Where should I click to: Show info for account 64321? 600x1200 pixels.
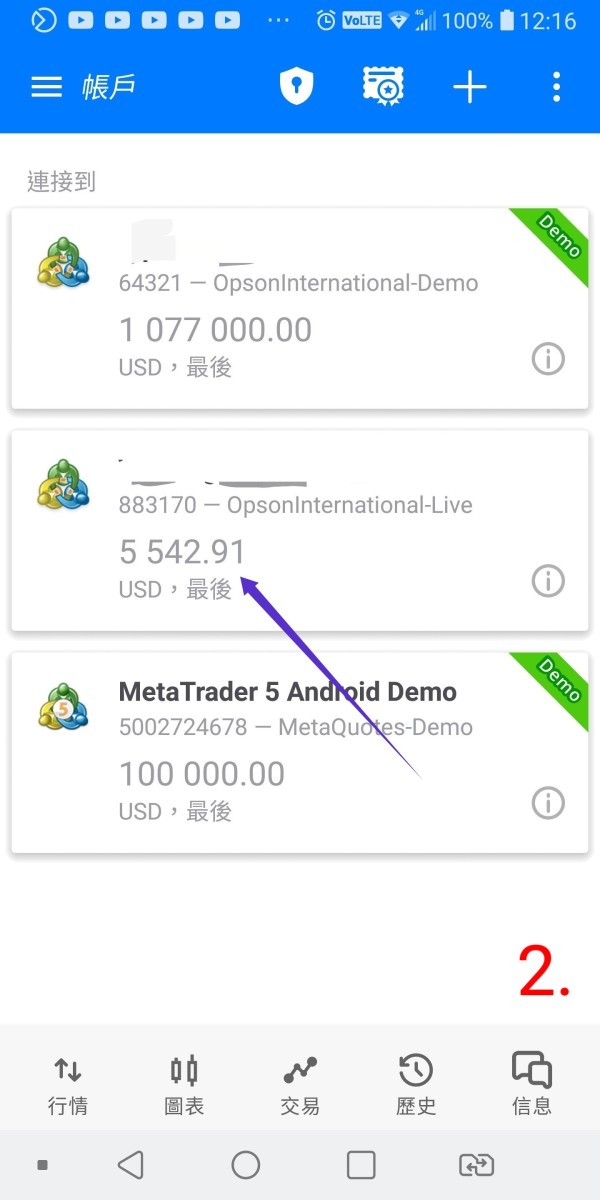548,358
